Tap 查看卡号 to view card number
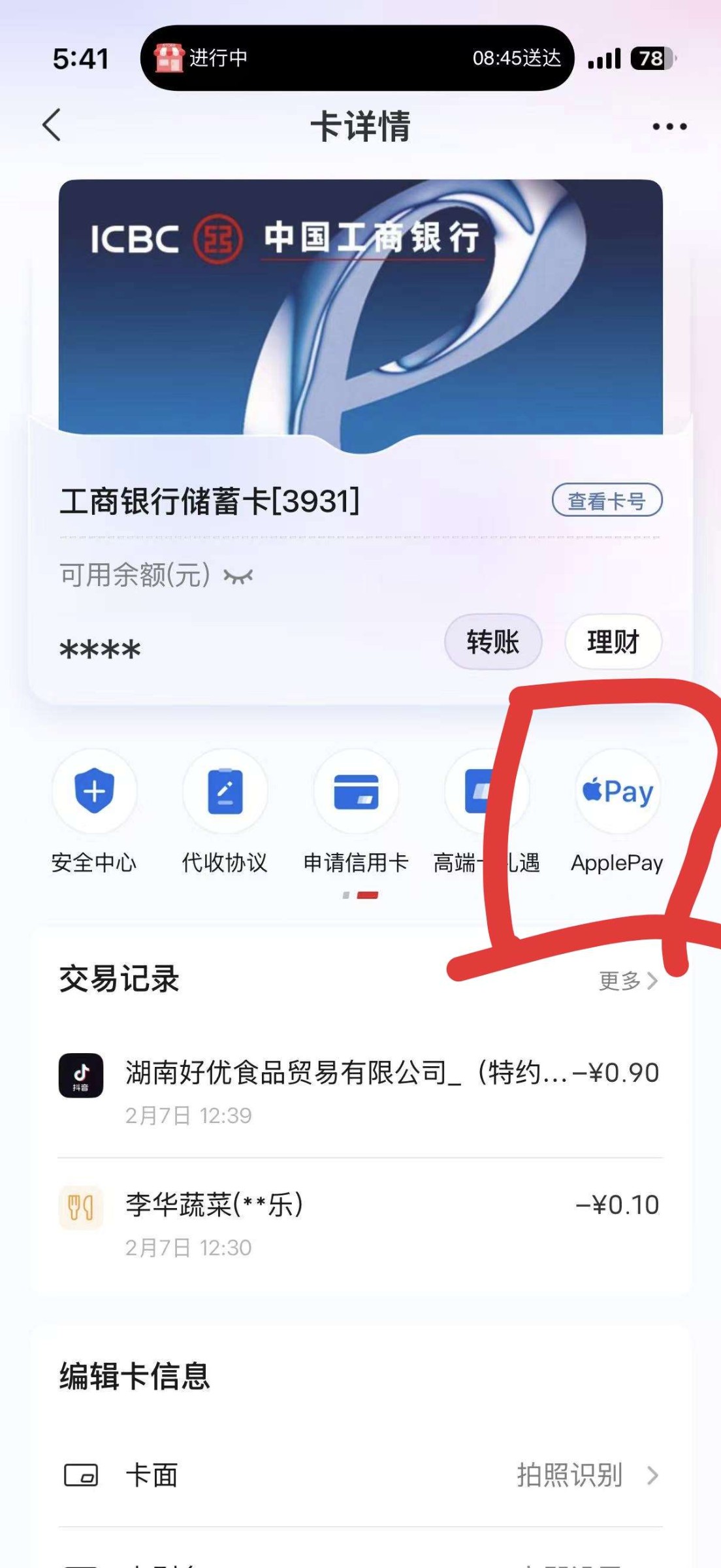Image resolution: width=721 pixels, height=1568 pixels. coord(607,500)
